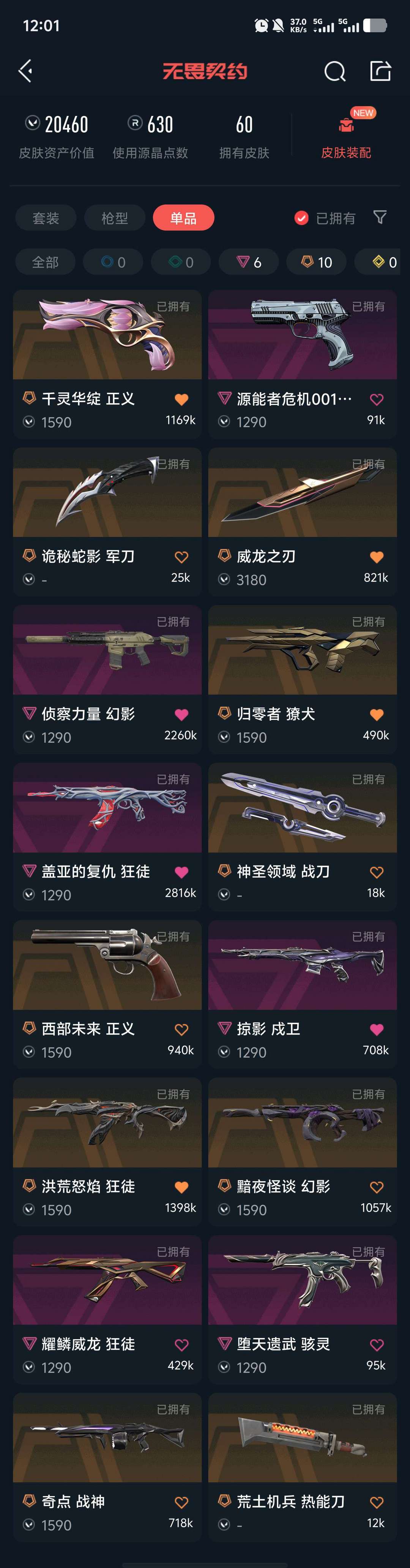The image size is (410, 1568).
Task: Filter by the purple tier chip showing 6
Action: click(x=249, y=262)
